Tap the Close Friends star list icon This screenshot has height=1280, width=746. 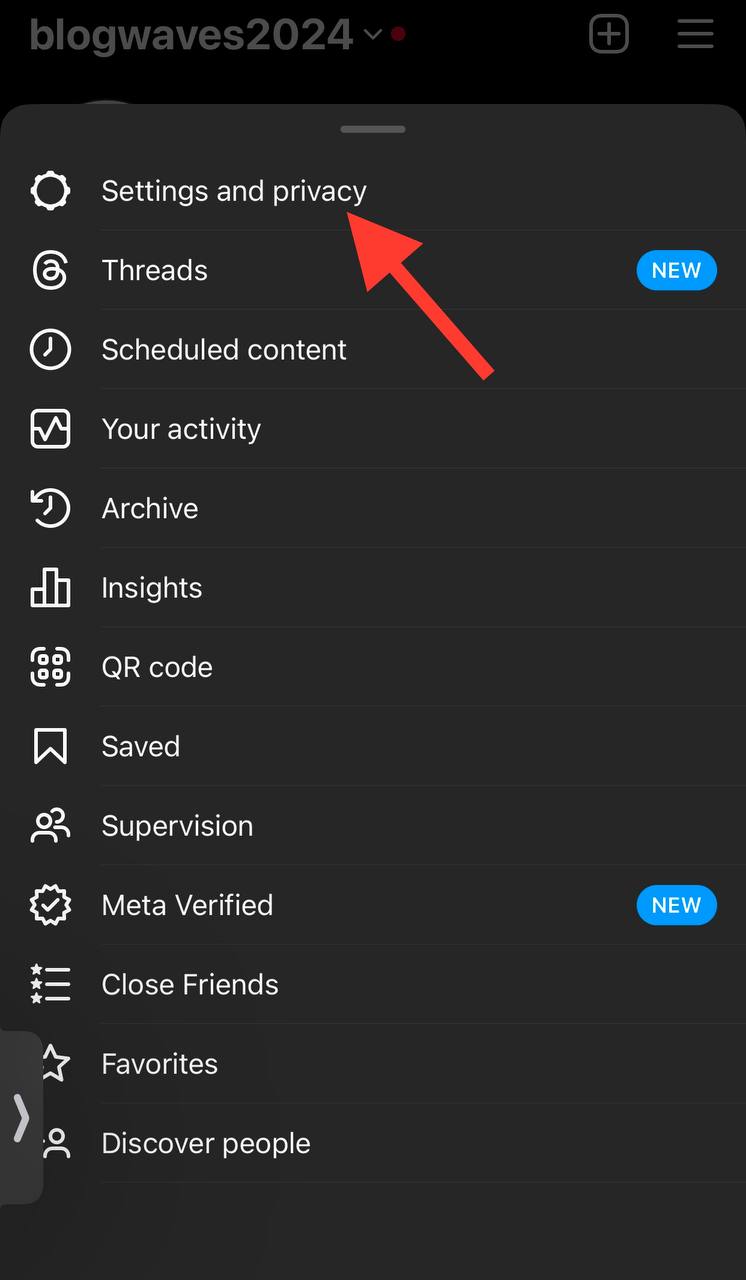tap(50, 984)
